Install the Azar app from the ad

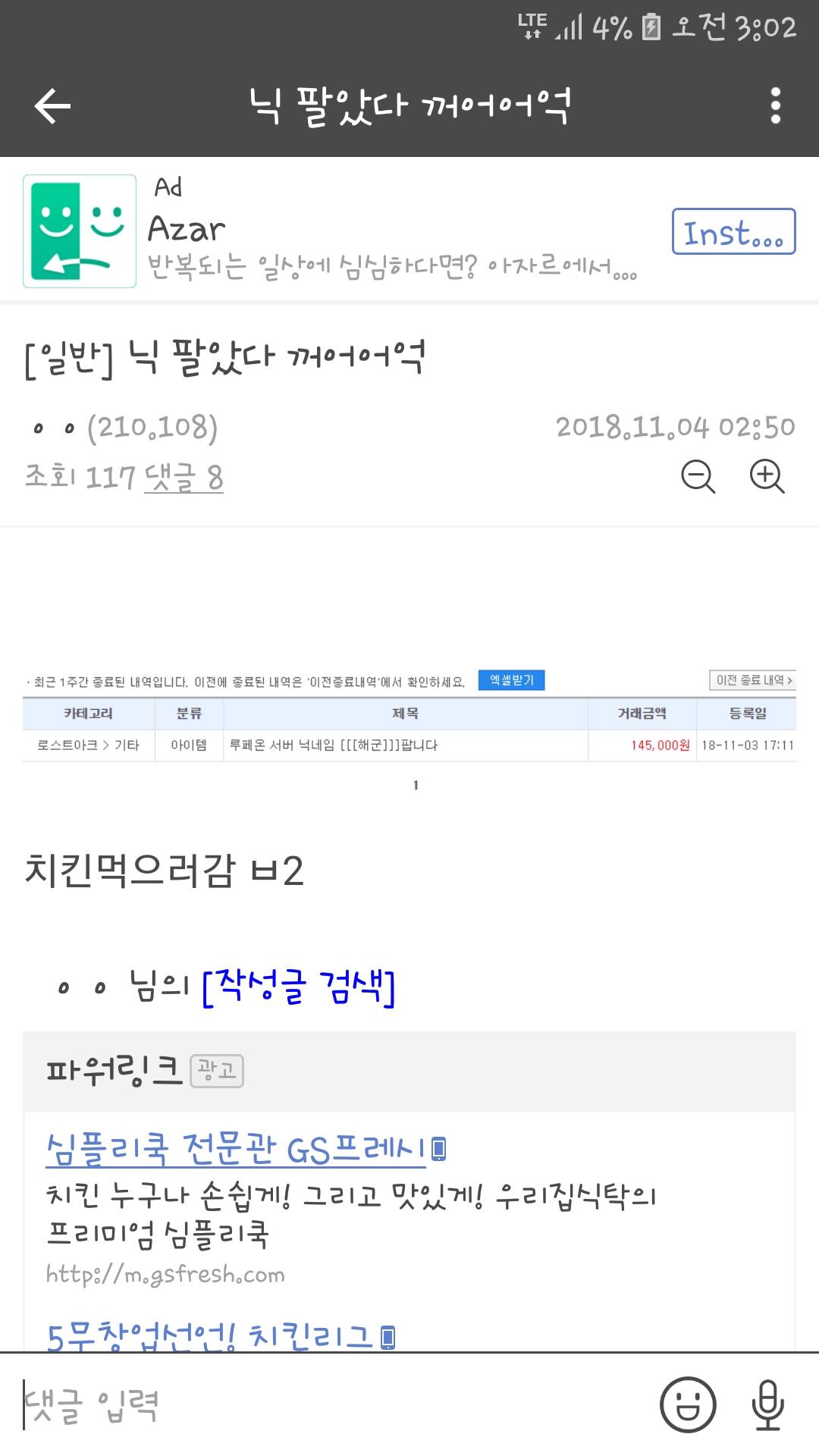(733, 231)
